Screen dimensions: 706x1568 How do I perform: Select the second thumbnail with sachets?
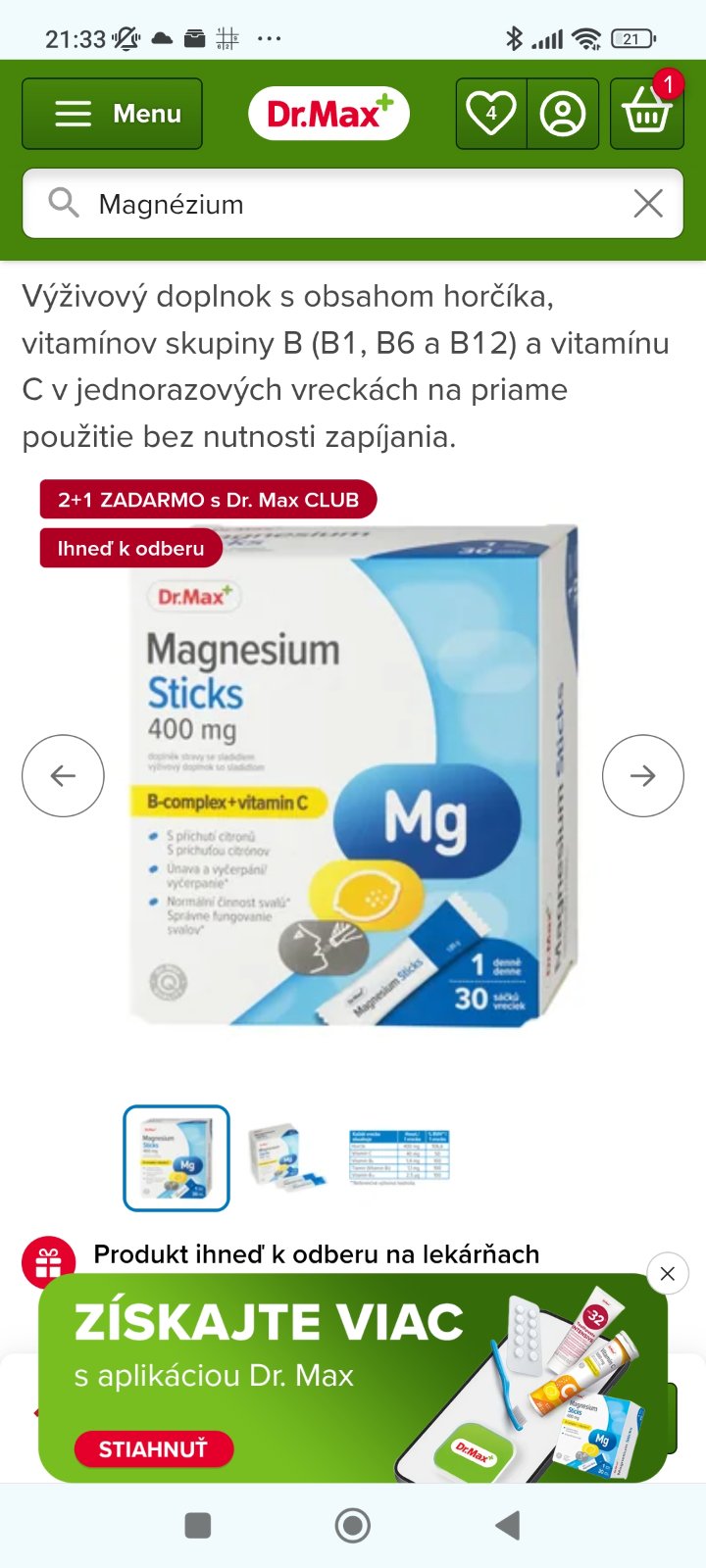288,1157
